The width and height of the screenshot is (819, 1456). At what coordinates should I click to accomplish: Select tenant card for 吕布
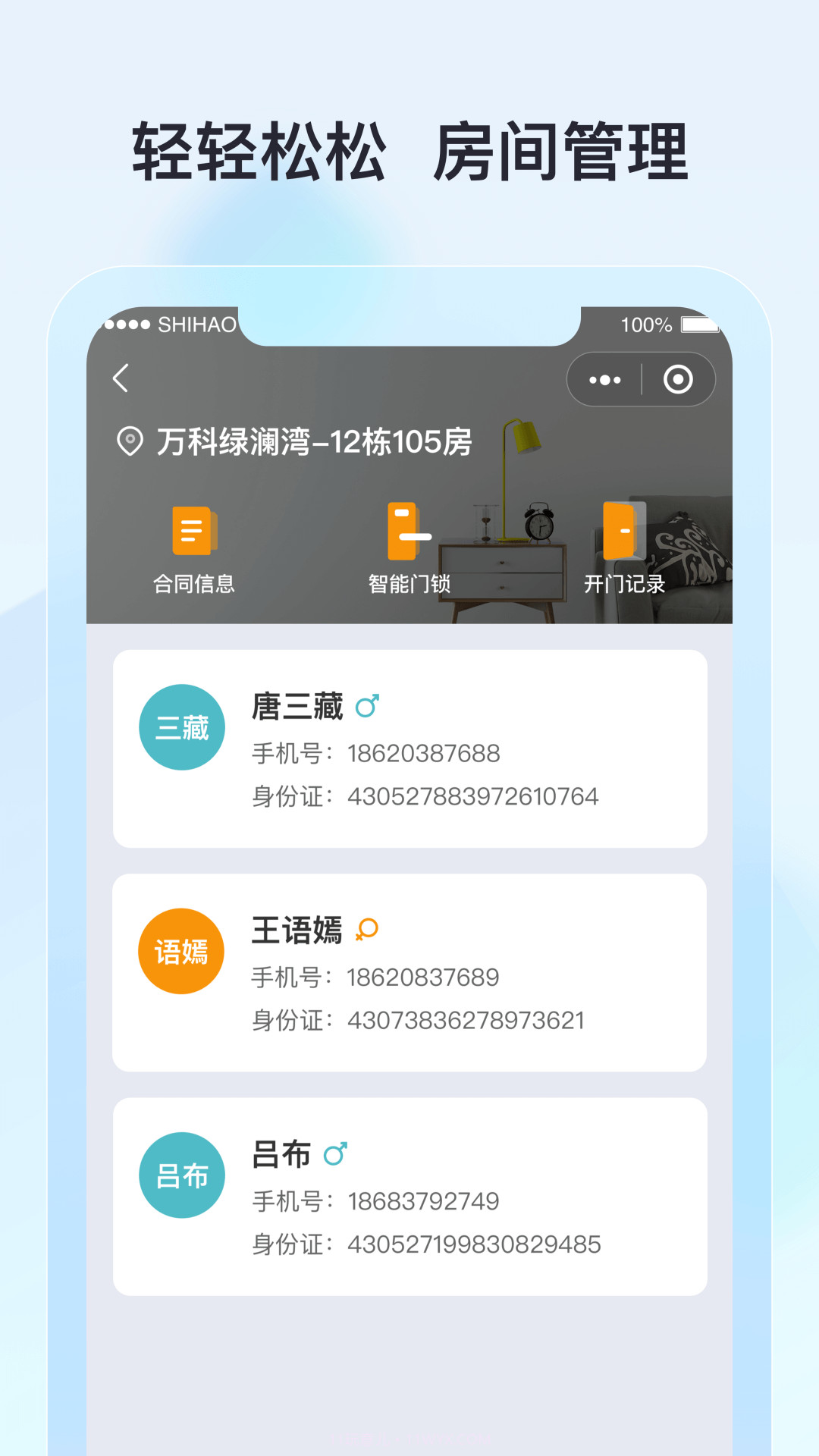(x=409, y=1194)
